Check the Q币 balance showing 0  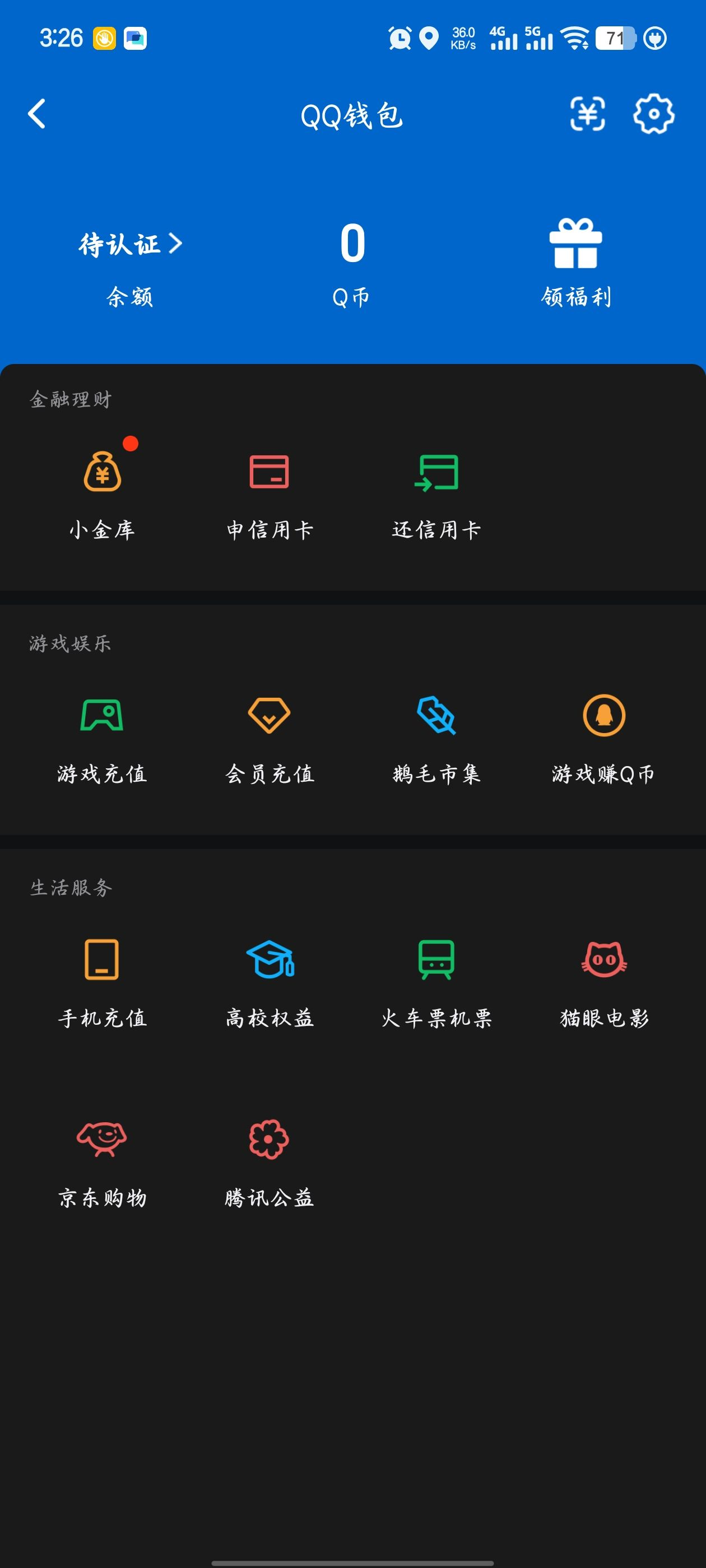click(352, 244)
